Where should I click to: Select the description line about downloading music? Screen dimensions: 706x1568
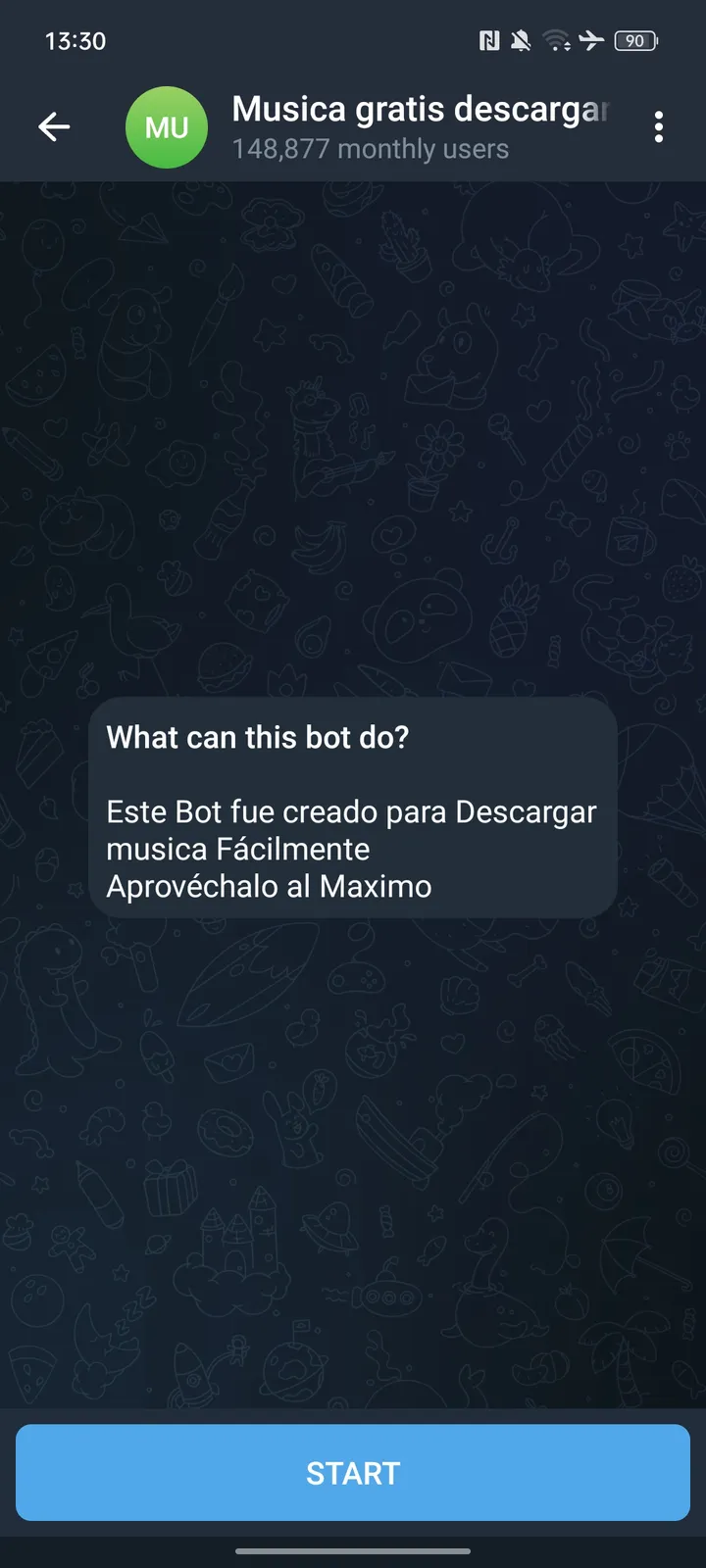[x=350, y=811]
